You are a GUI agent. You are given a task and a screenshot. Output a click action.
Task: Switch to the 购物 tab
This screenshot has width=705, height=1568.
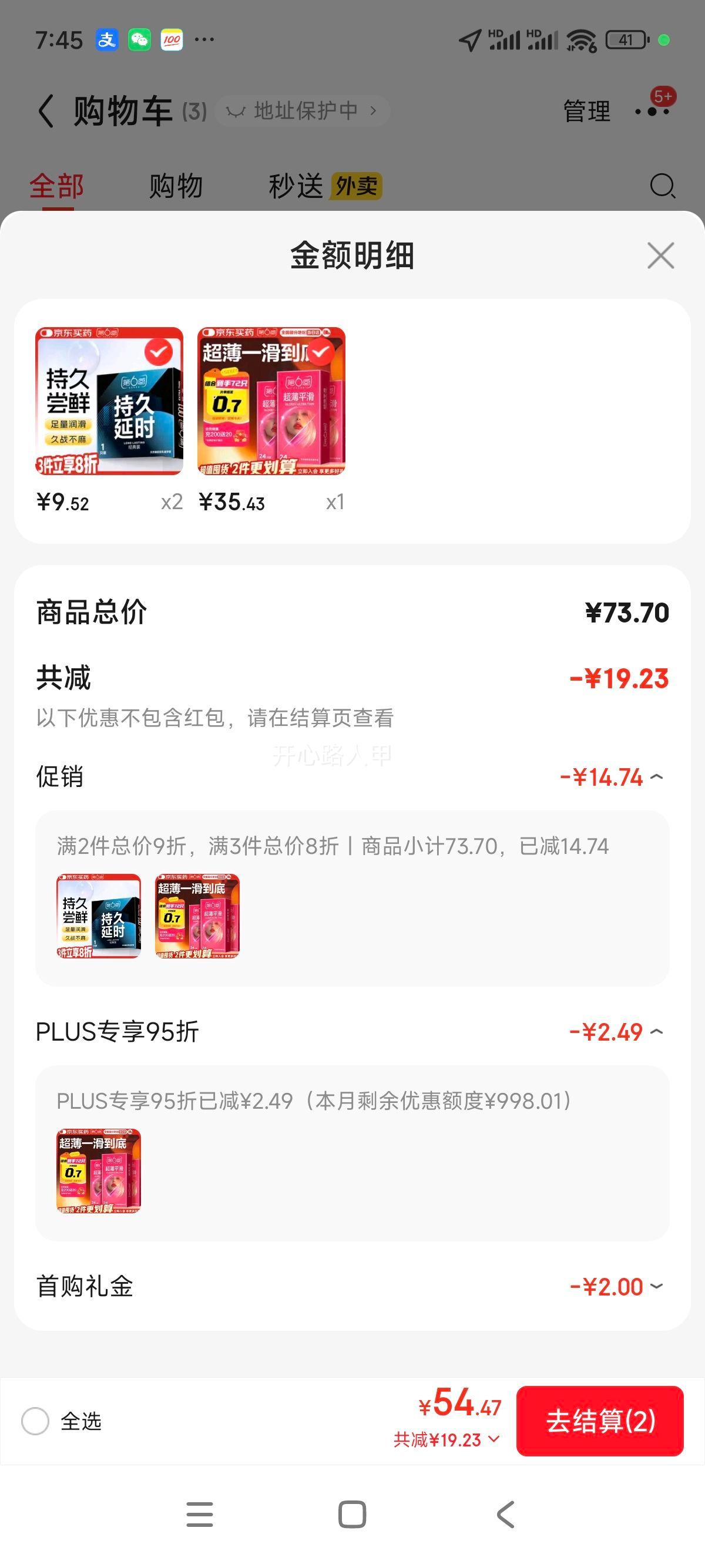click(174, 186)
